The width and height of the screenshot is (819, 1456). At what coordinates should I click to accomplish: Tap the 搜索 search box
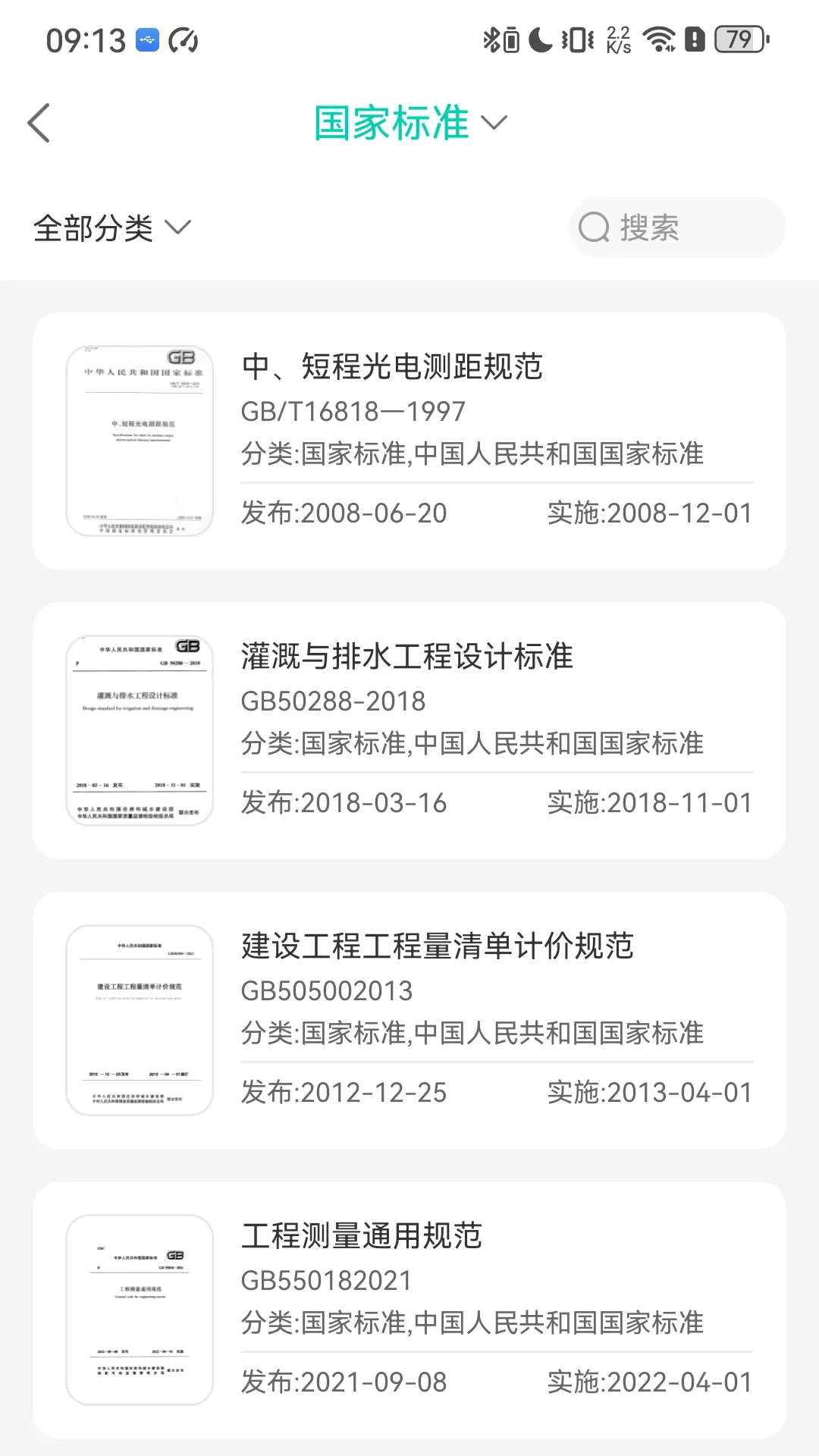coord(676,227)
